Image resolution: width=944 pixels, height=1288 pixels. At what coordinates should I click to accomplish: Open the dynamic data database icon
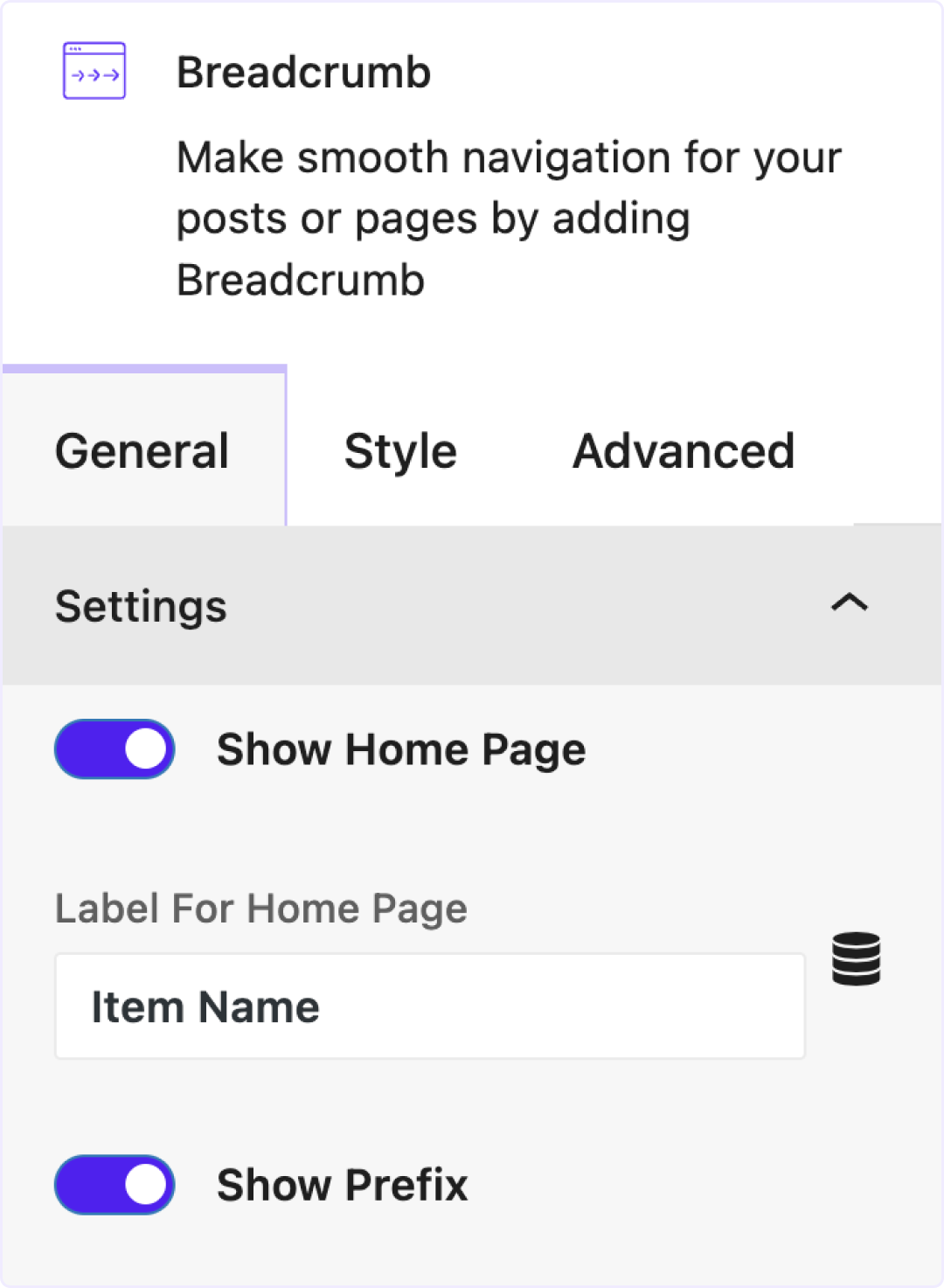[x=856, y=959]
